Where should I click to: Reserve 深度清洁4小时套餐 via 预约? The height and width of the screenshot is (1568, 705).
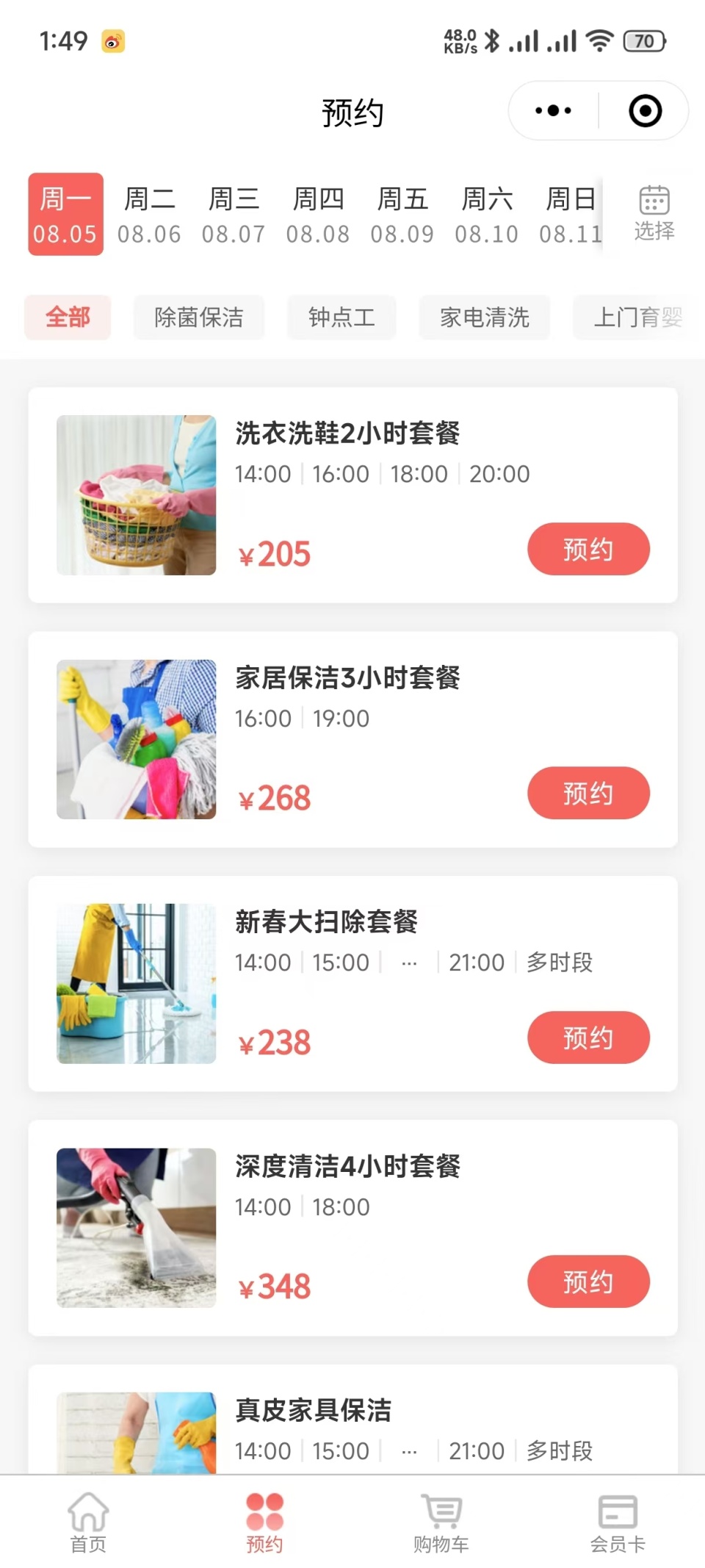[588, 1281]
